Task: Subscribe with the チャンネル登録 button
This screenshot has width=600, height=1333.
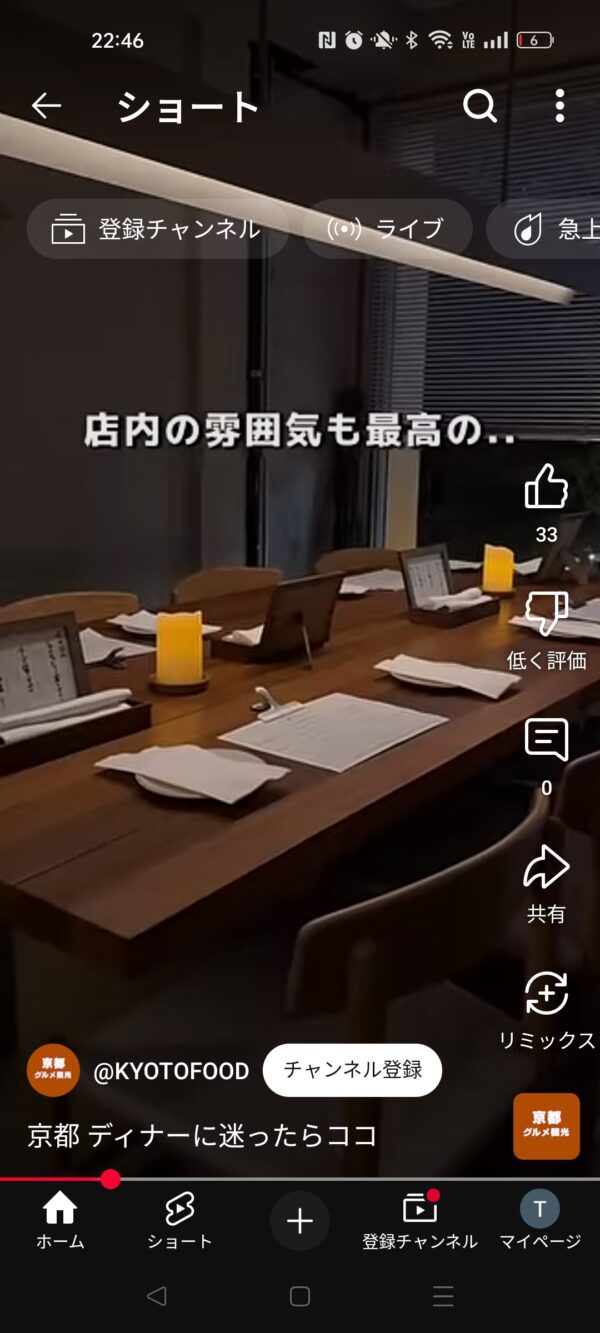Action: 352,1070
